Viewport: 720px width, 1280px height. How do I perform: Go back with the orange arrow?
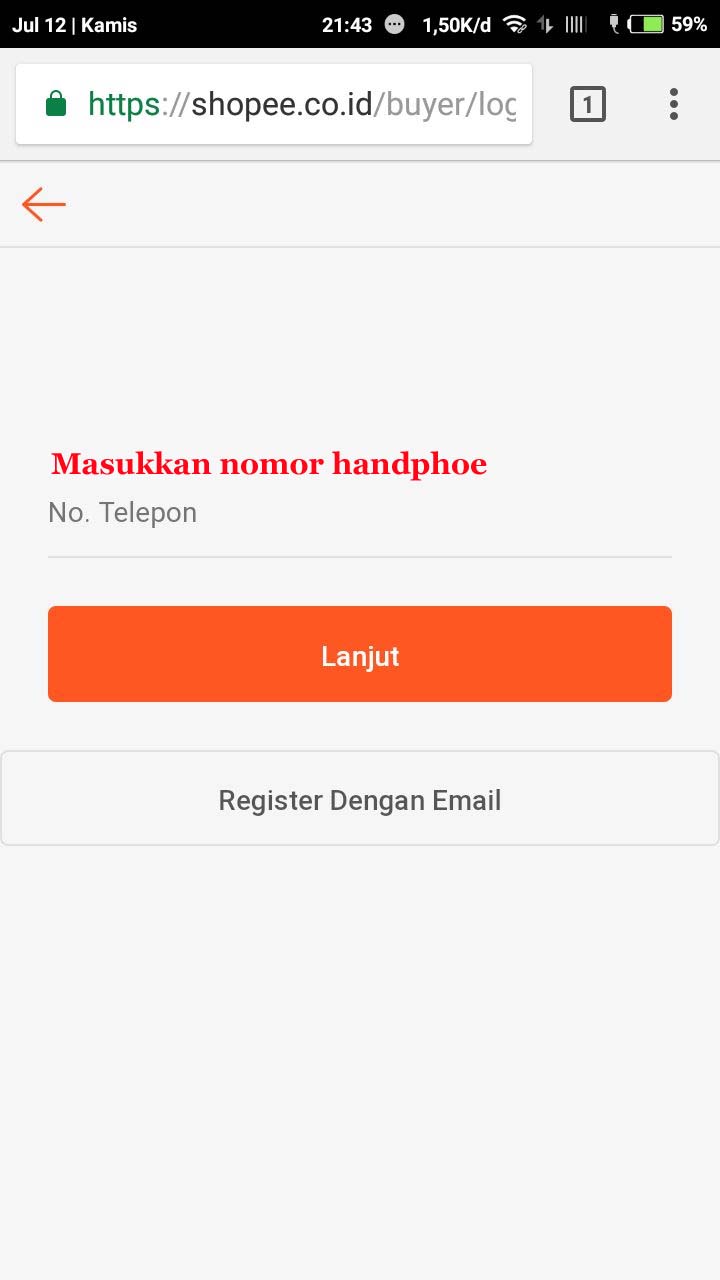pyautogui.click(x=44, y=204)
